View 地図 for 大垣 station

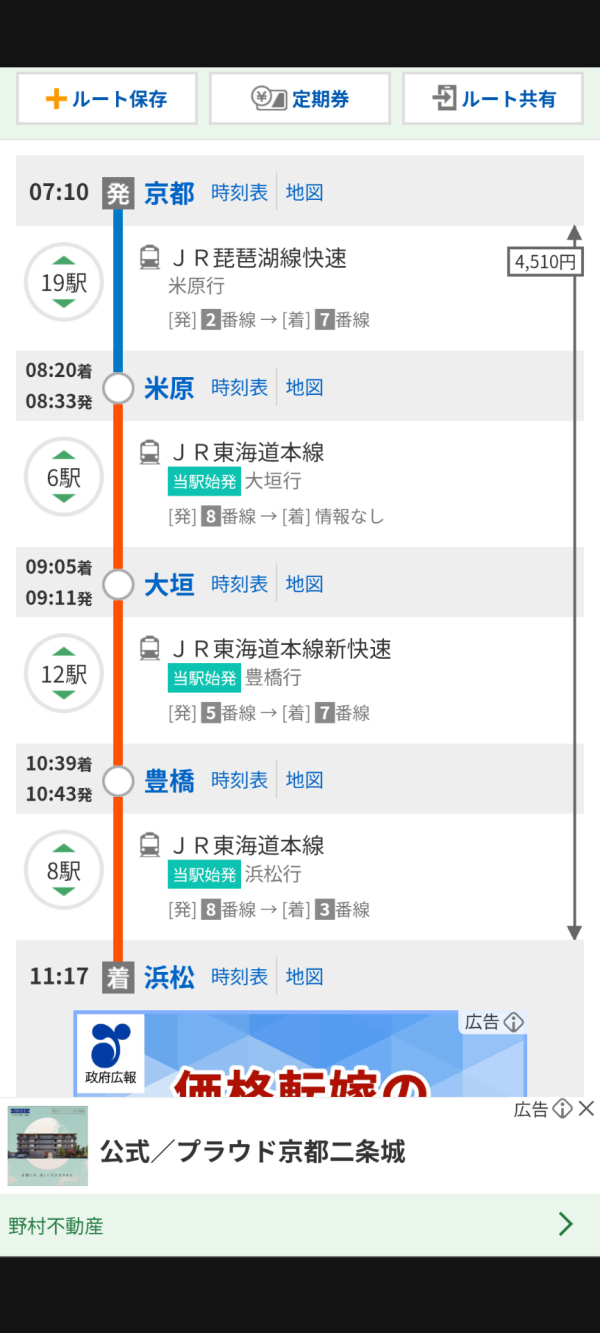click(x=305, y=584)
